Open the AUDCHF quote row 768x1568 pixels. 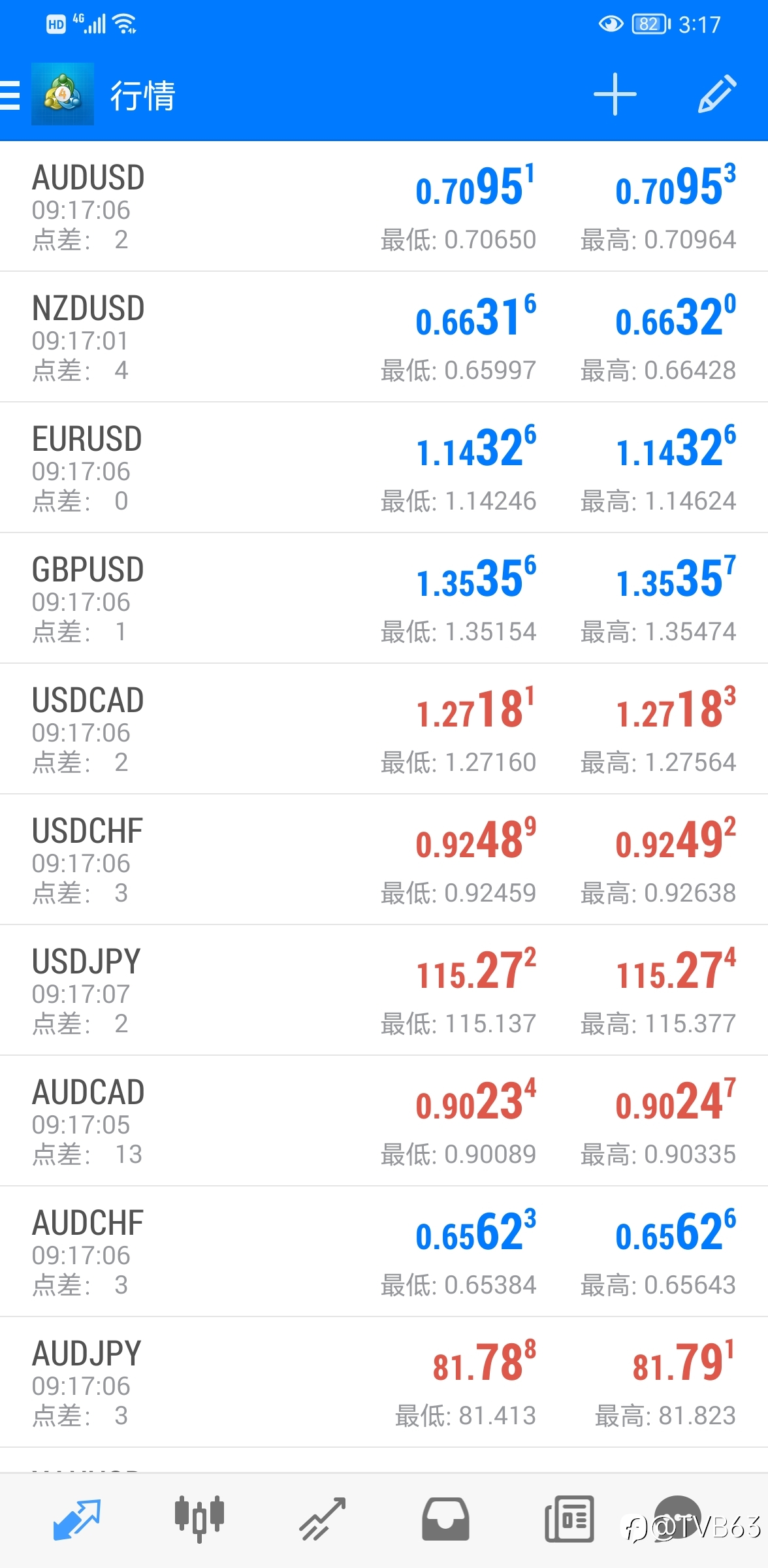click(384, 1252)
